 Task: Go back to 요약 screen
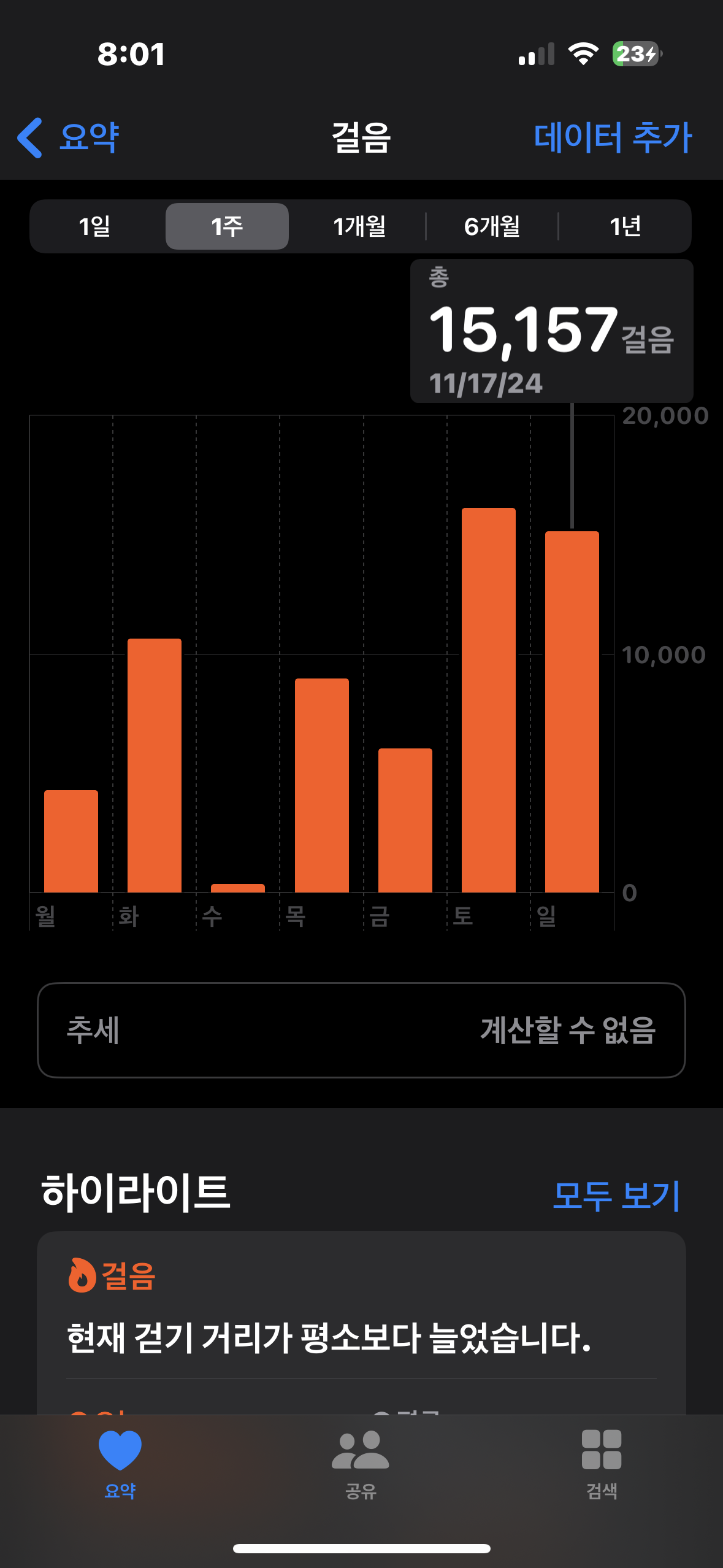[x=69, y=137]
